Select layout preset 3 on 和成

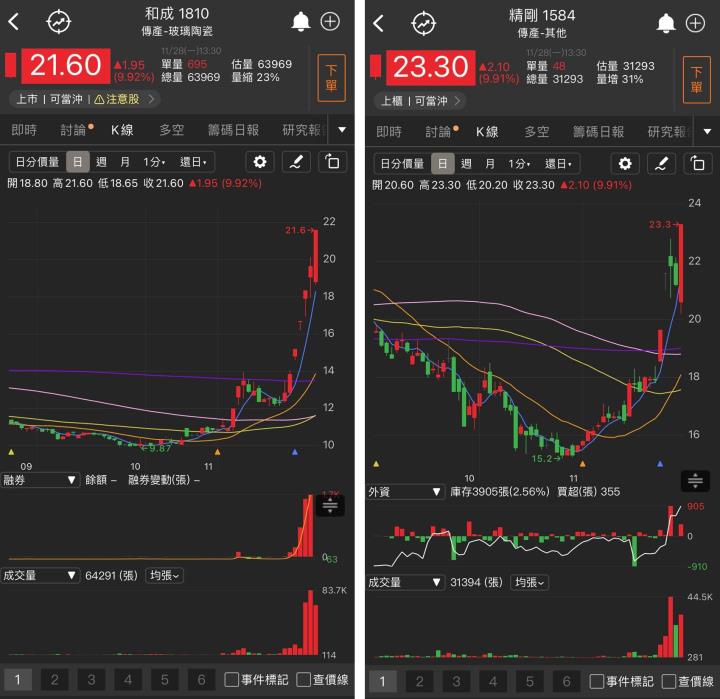91,680
